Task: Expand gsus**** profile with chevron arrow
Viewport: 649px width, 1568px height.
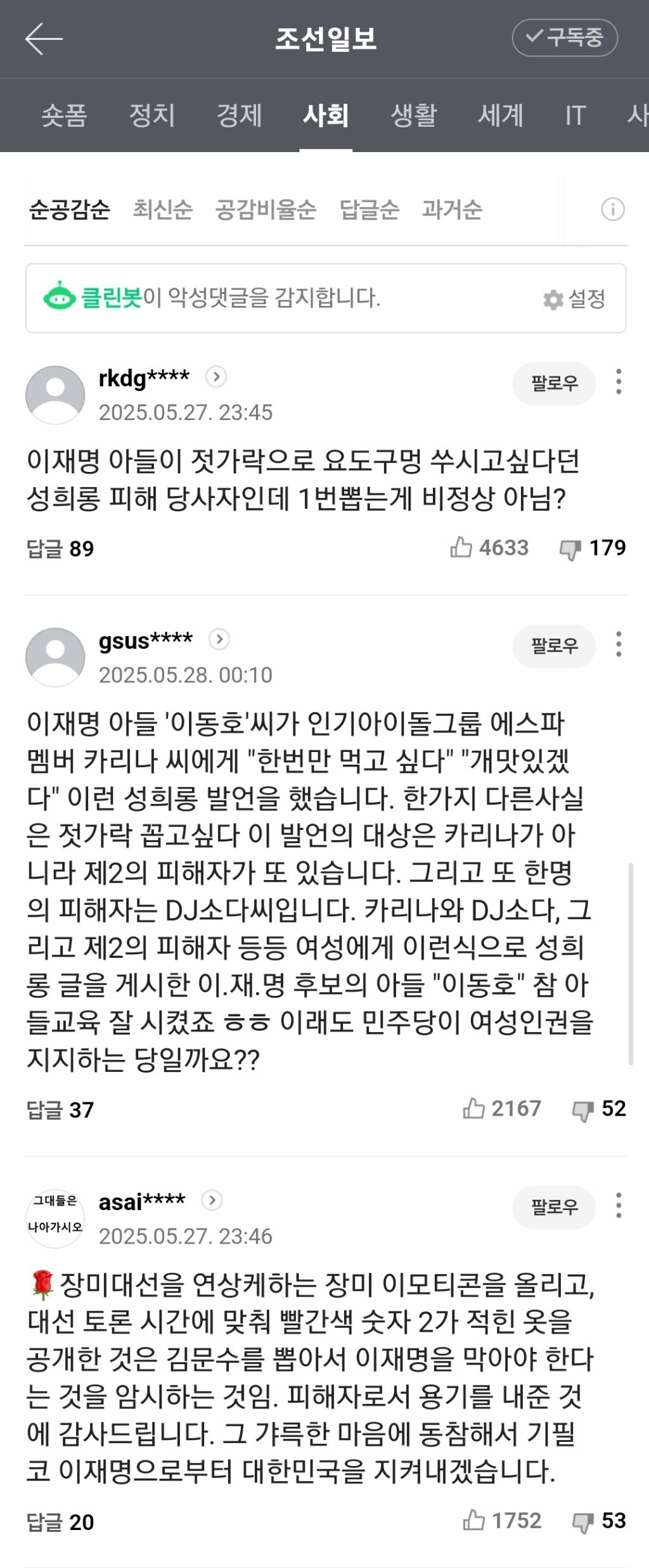Action: click(x=218, y=639)
